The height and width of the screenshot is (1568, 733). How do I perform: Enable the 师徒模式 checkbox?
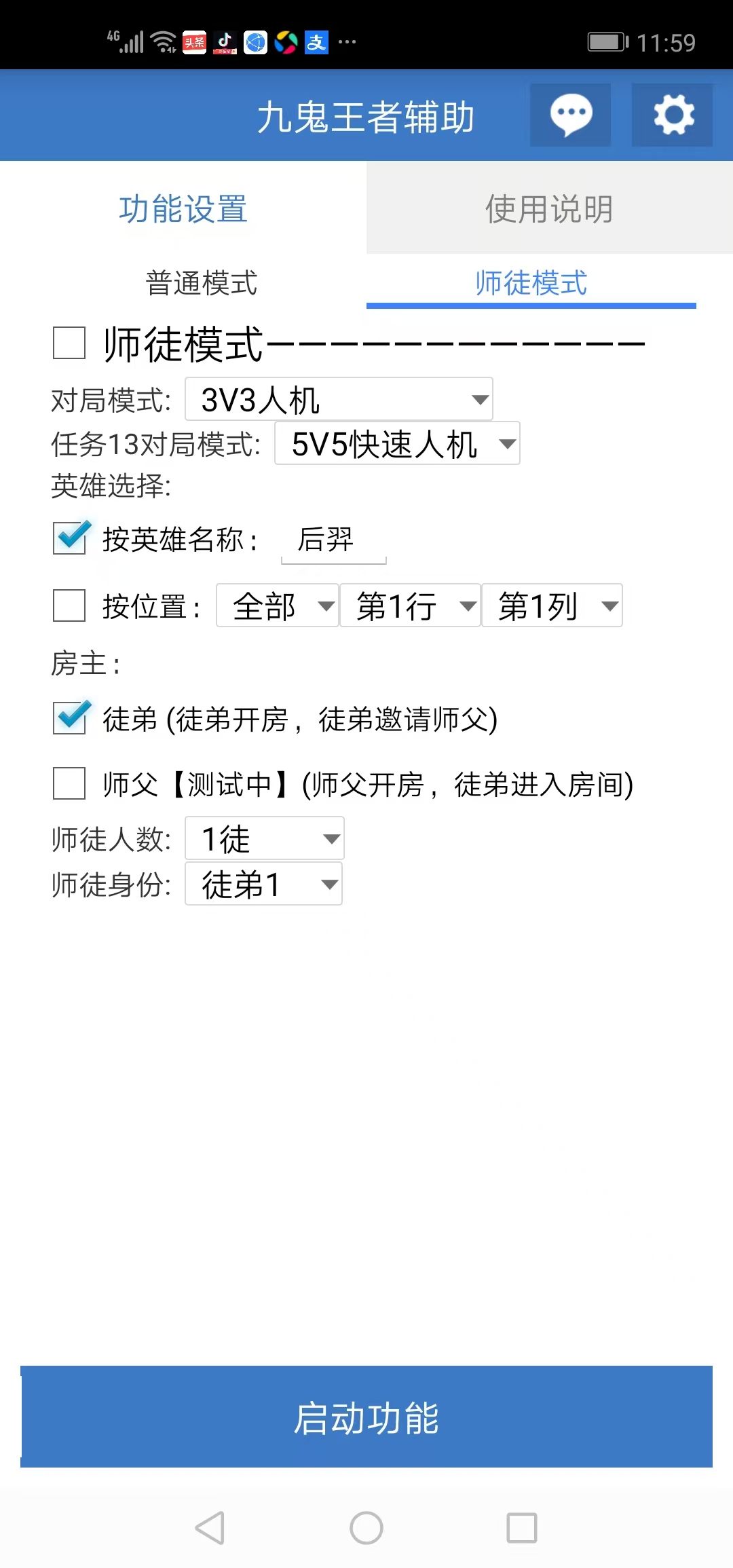[69, 343]
